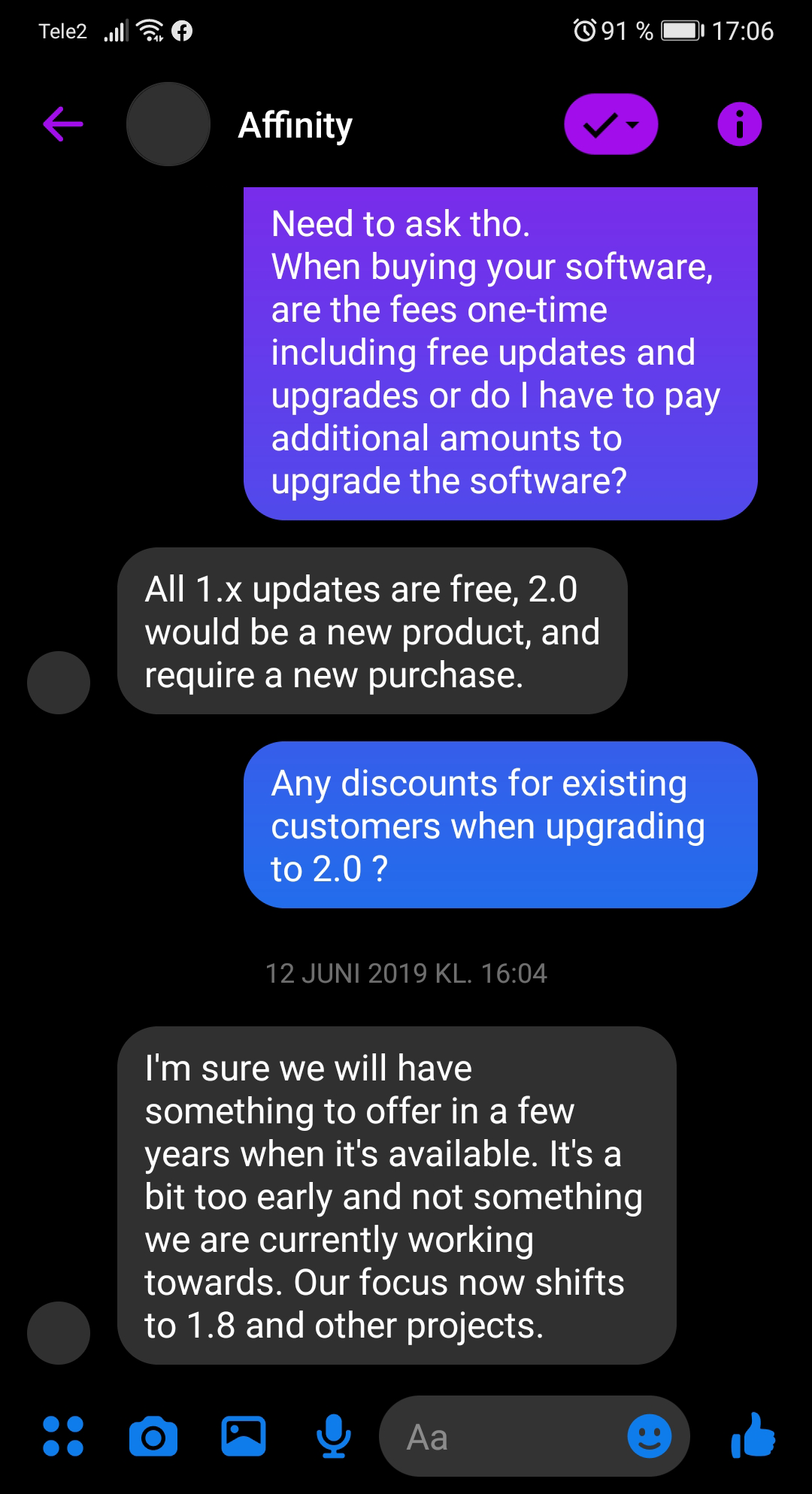Record a voice message with the microphone
The height and width of the screenshot is (1494, 812).
pyautogui.click(x=333, y=1436)
